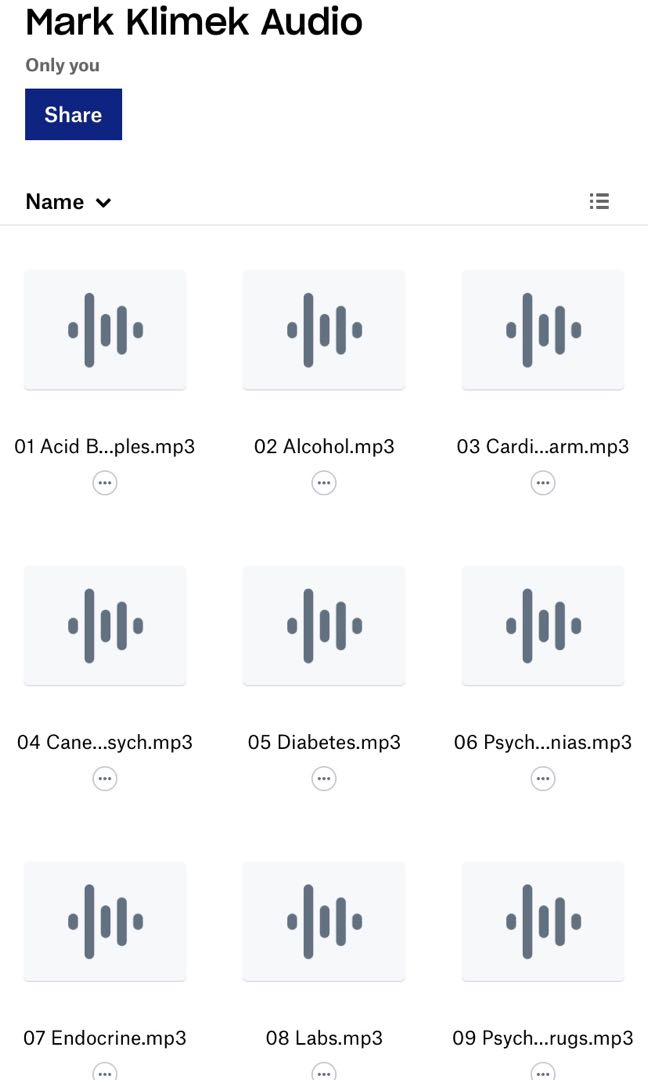Select the 09 Psych...rugs.mp3 file
Screen dimensions: 648x1080
pos(543,921)
